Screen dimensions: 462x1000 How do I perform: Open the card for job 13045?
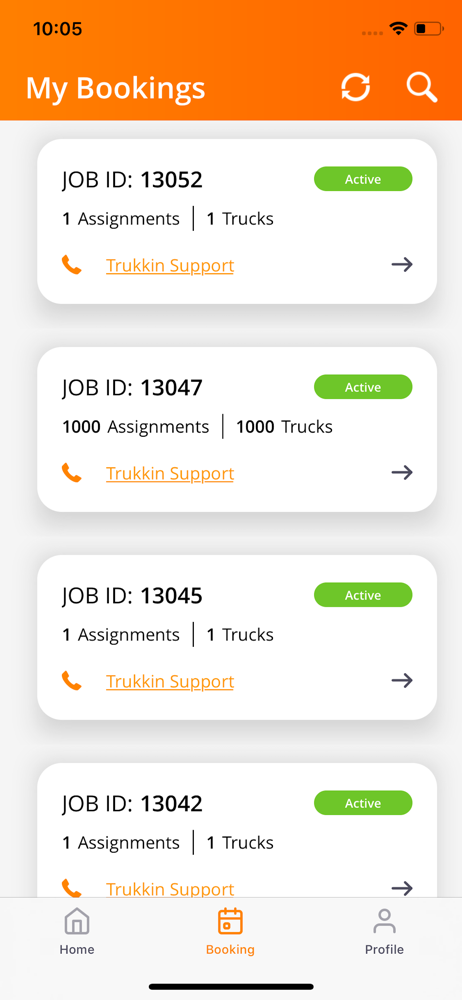[x=237, y=637]
